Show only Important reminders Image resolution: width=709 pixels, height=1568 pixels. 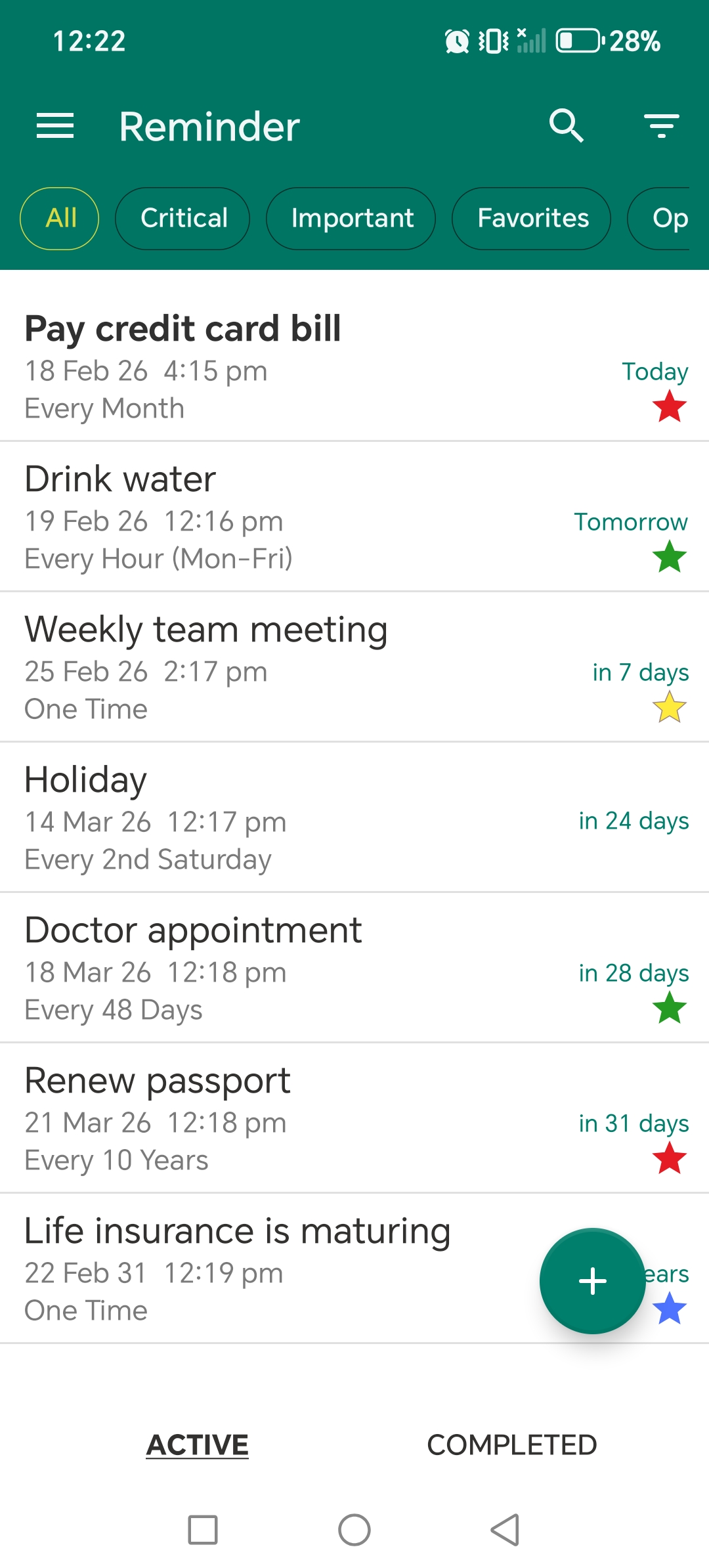[351, 219]
